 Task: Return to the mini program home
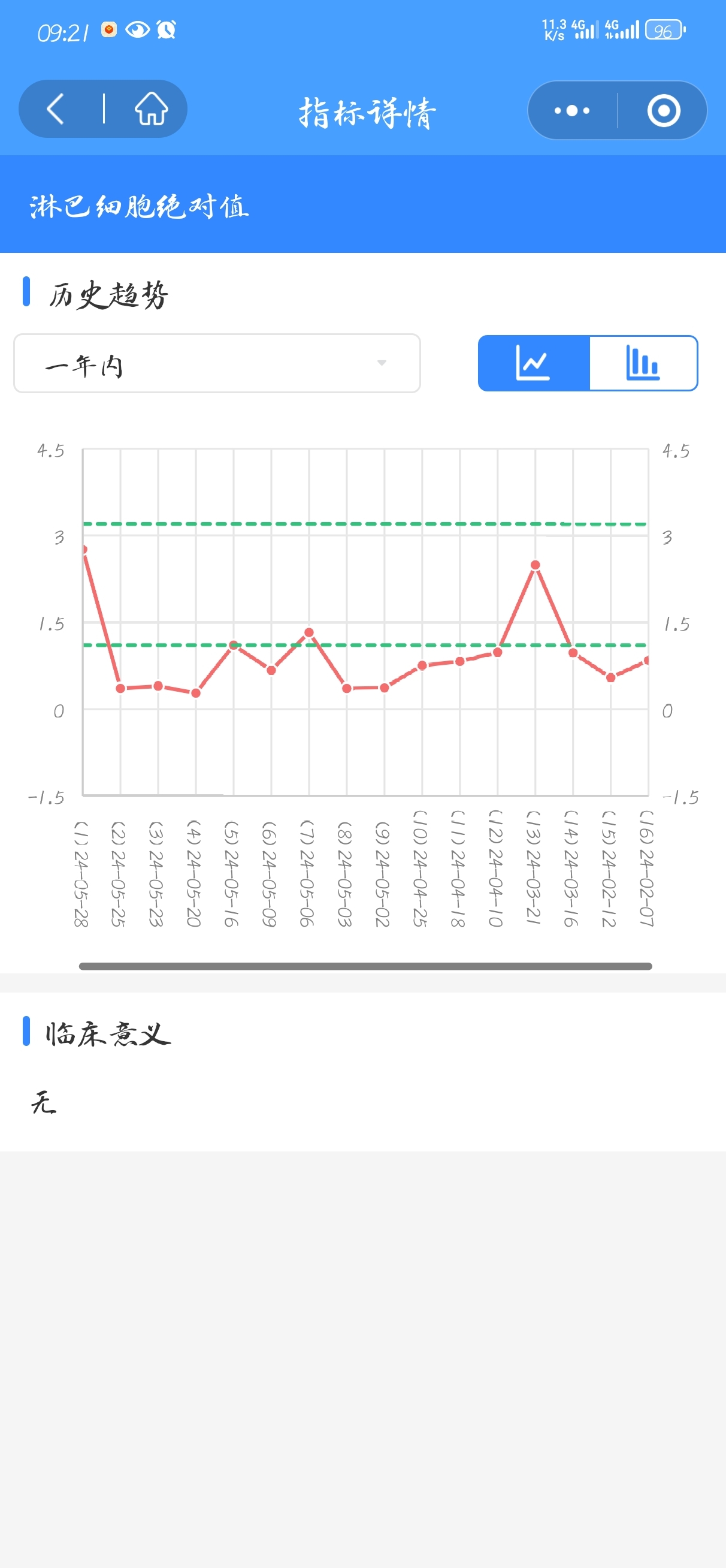151,110
